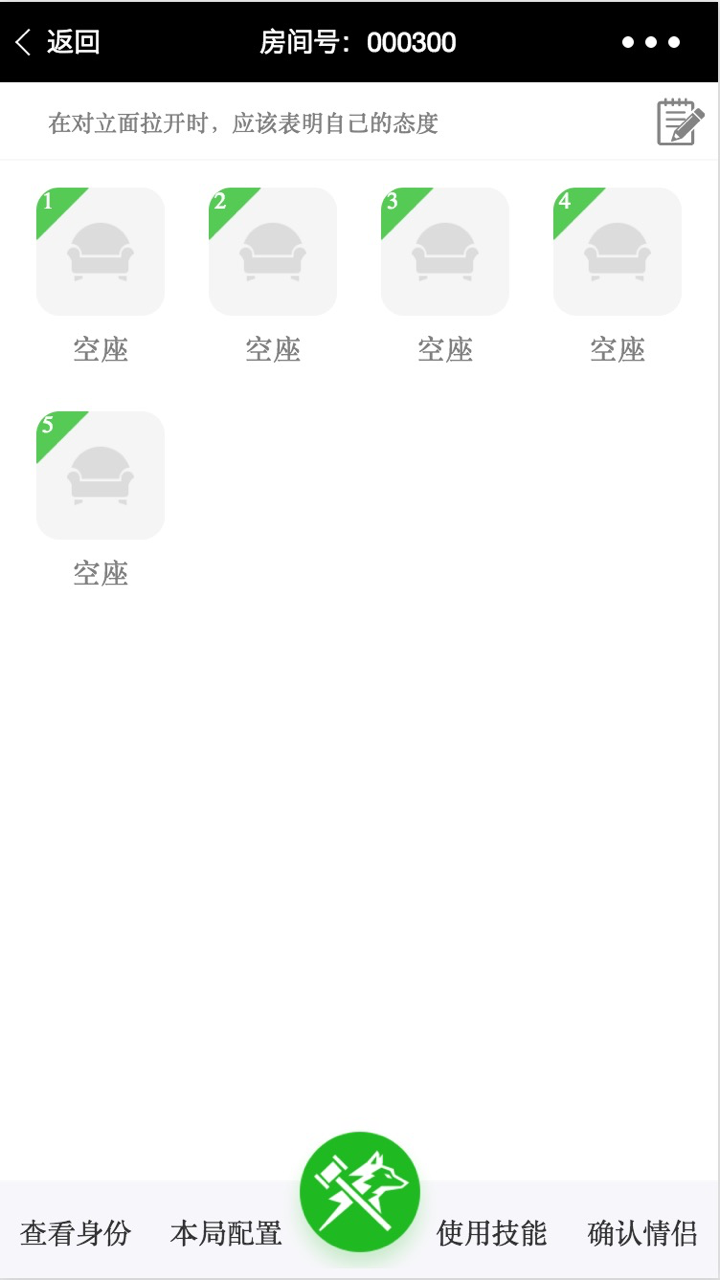Tap the green wolf gavel button
This screenshot has width=720, height=1280.
point(360,1192)
